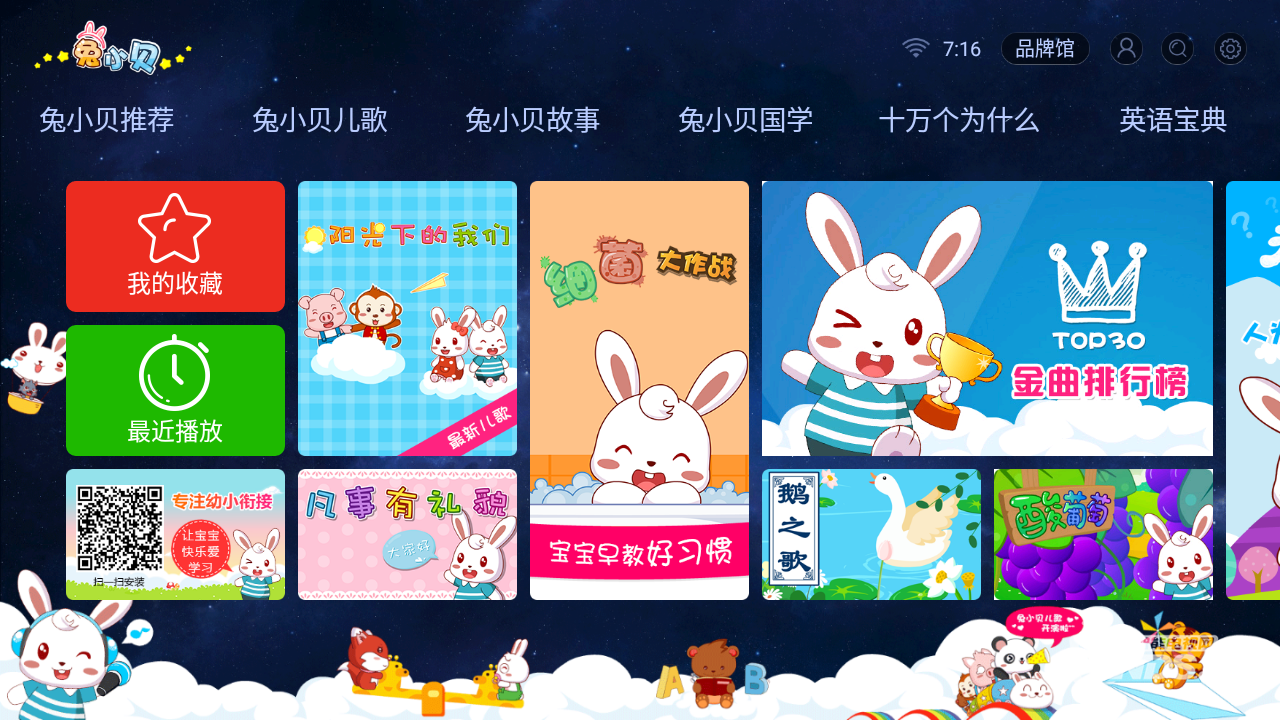
Task: Open the settings gear icon
Action: (1230, 49)
